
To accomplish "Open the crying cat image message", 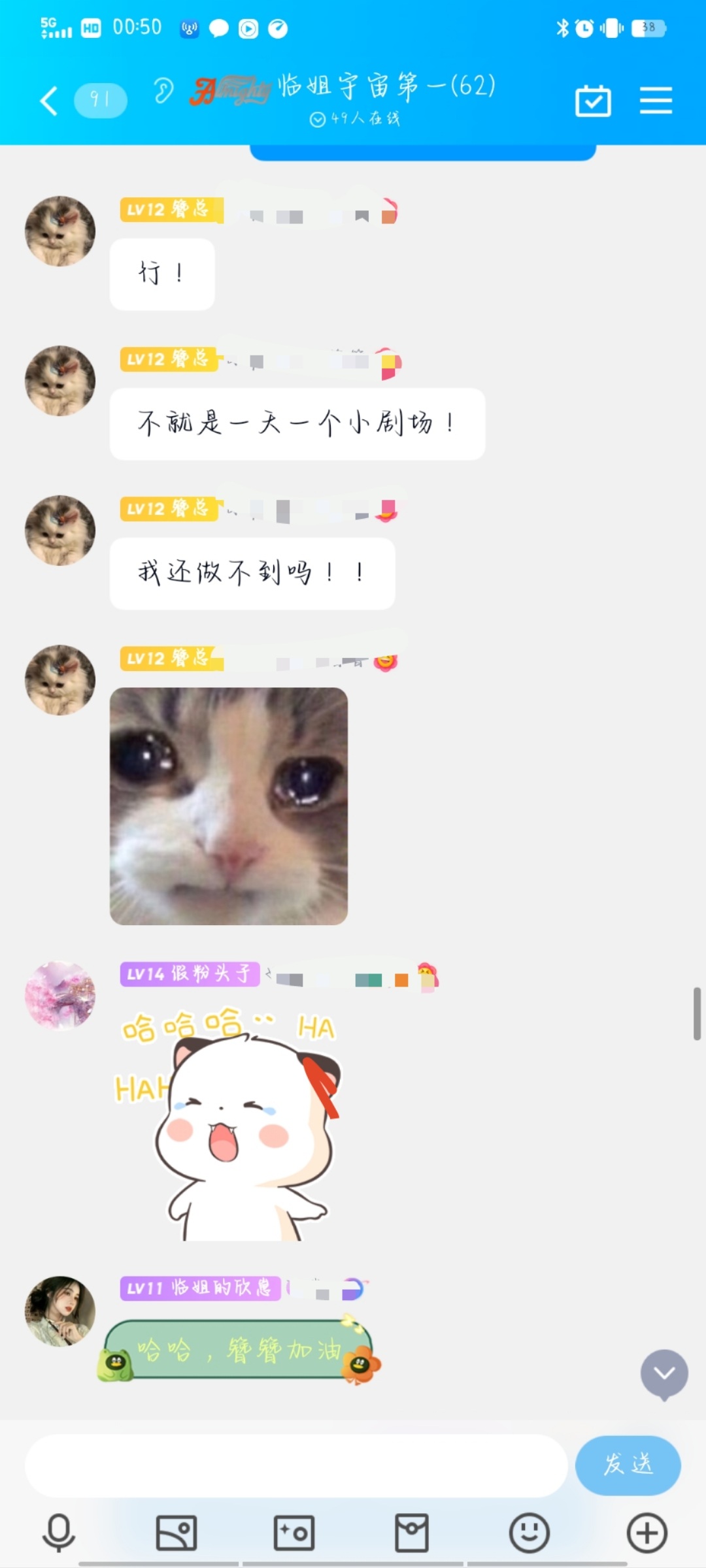I will tap(229, 806).
